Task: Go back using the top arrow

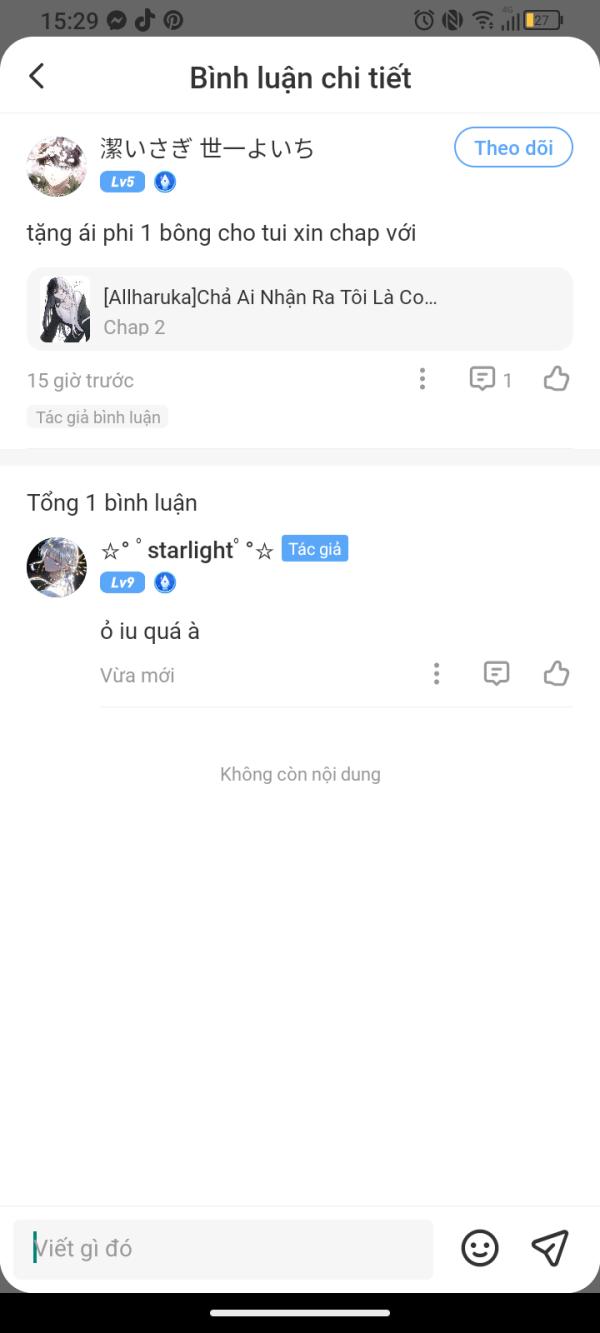Action: point(37,76)
